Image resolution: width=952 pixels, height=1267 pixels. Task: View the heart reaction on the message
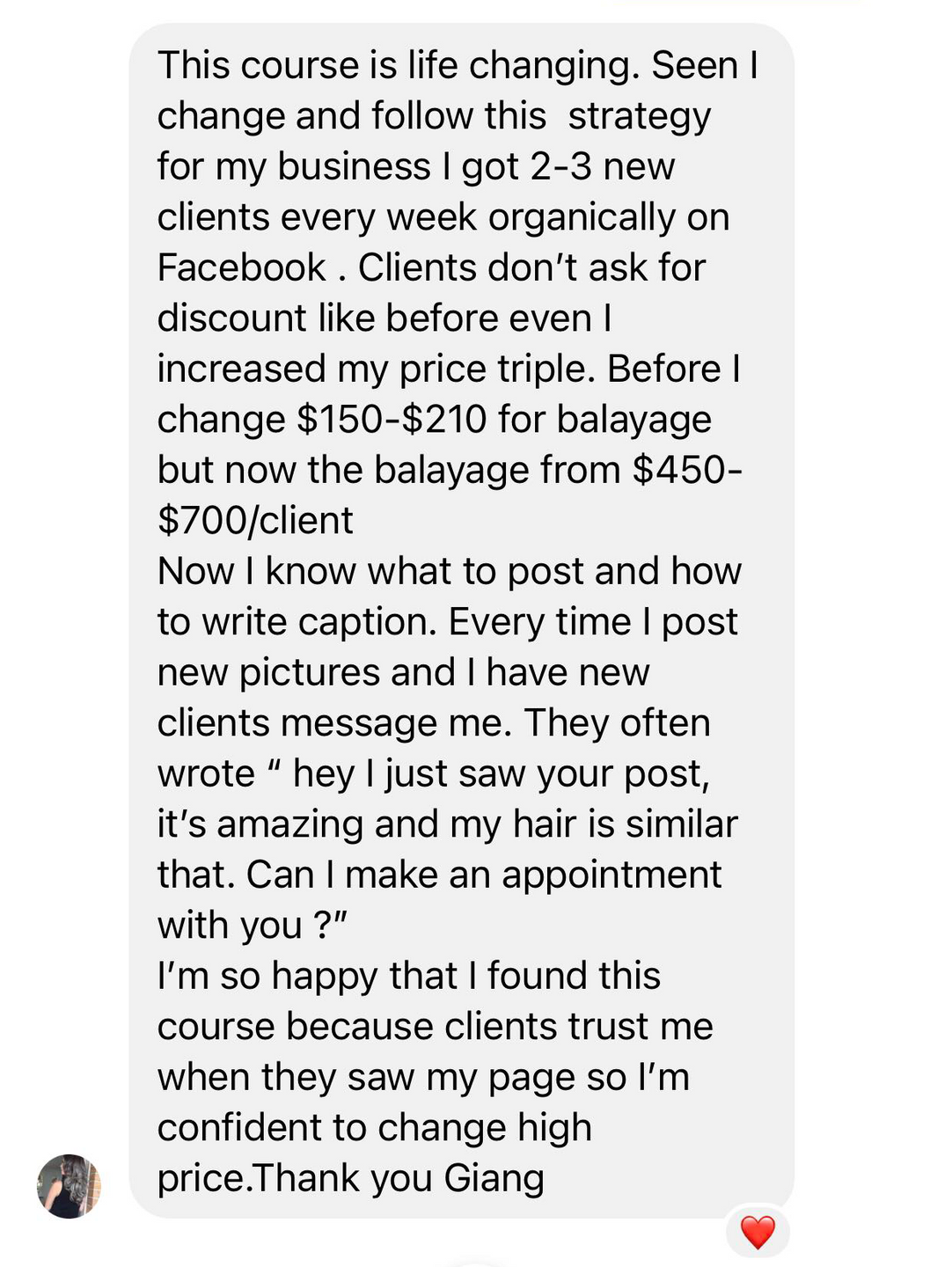(x=758, y=1232)
